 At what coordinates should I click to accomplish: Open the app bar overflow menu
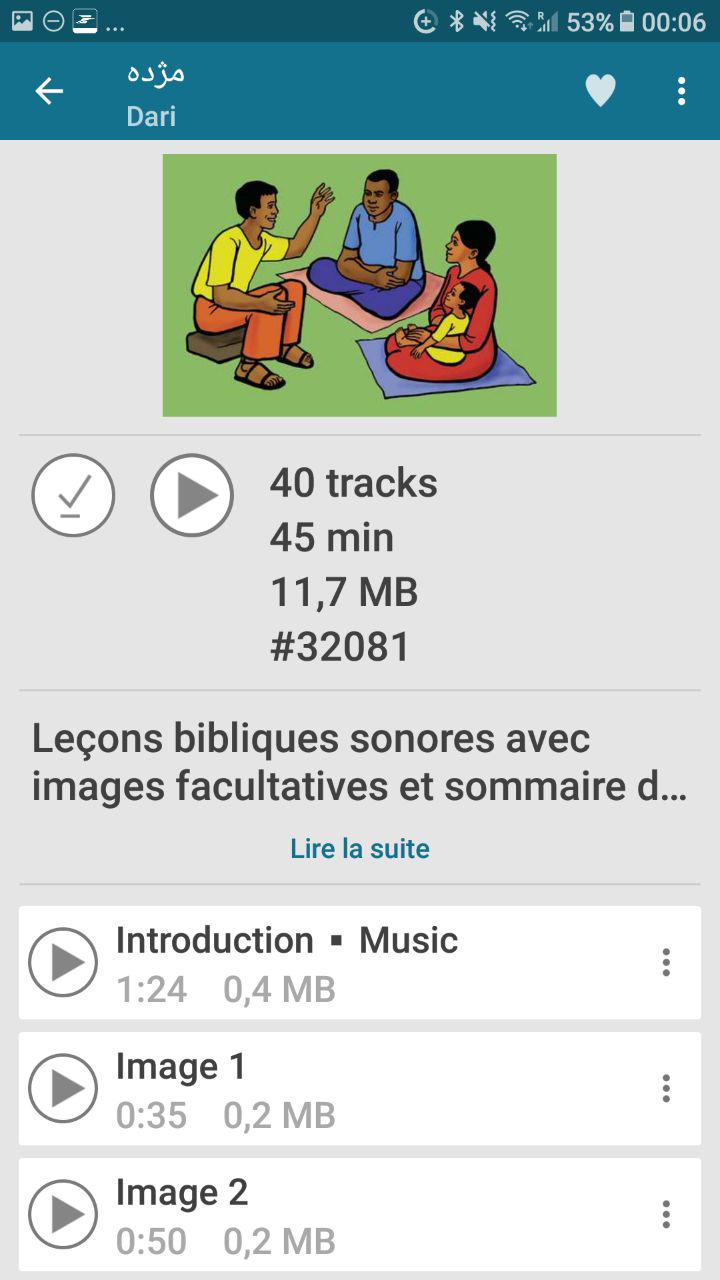(681, 91)
